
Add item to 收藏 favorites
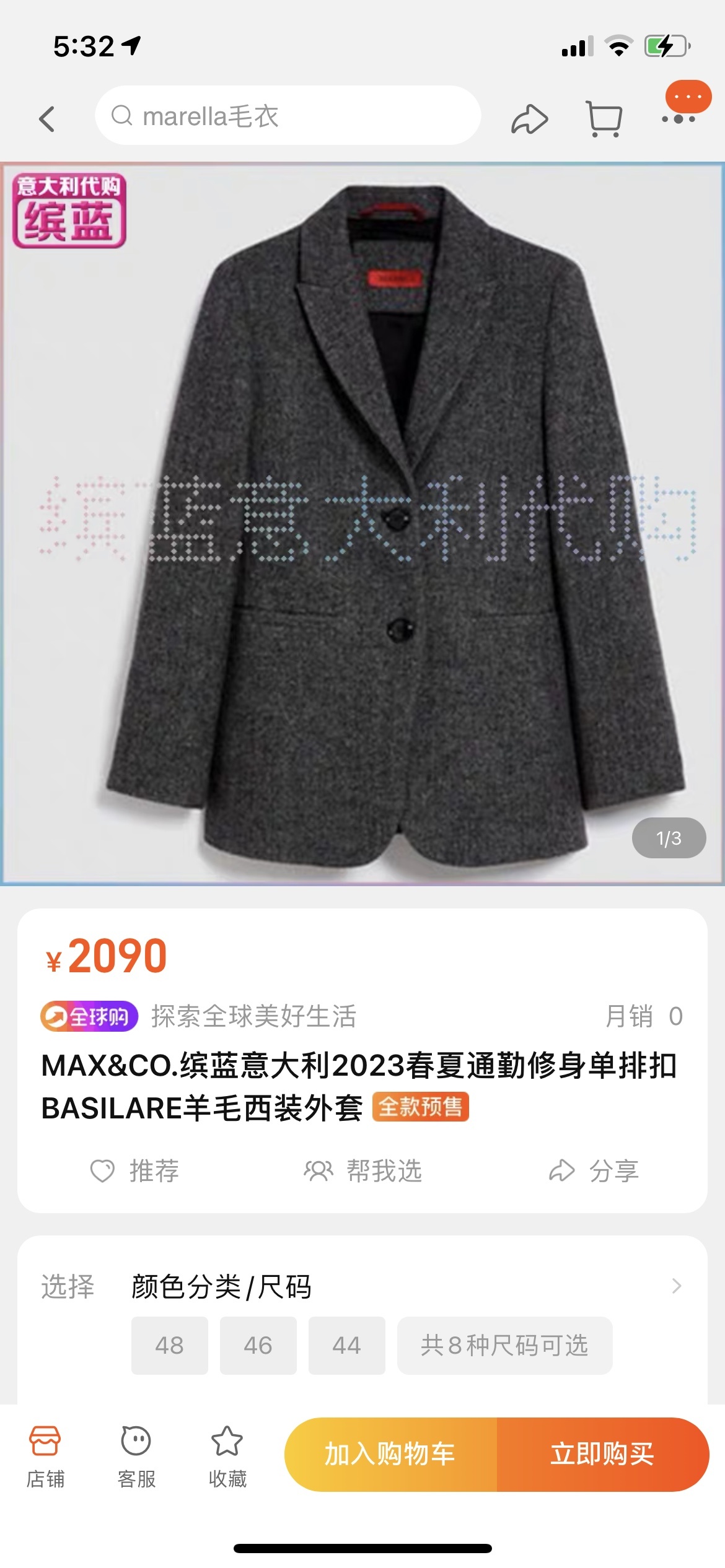227,1456
